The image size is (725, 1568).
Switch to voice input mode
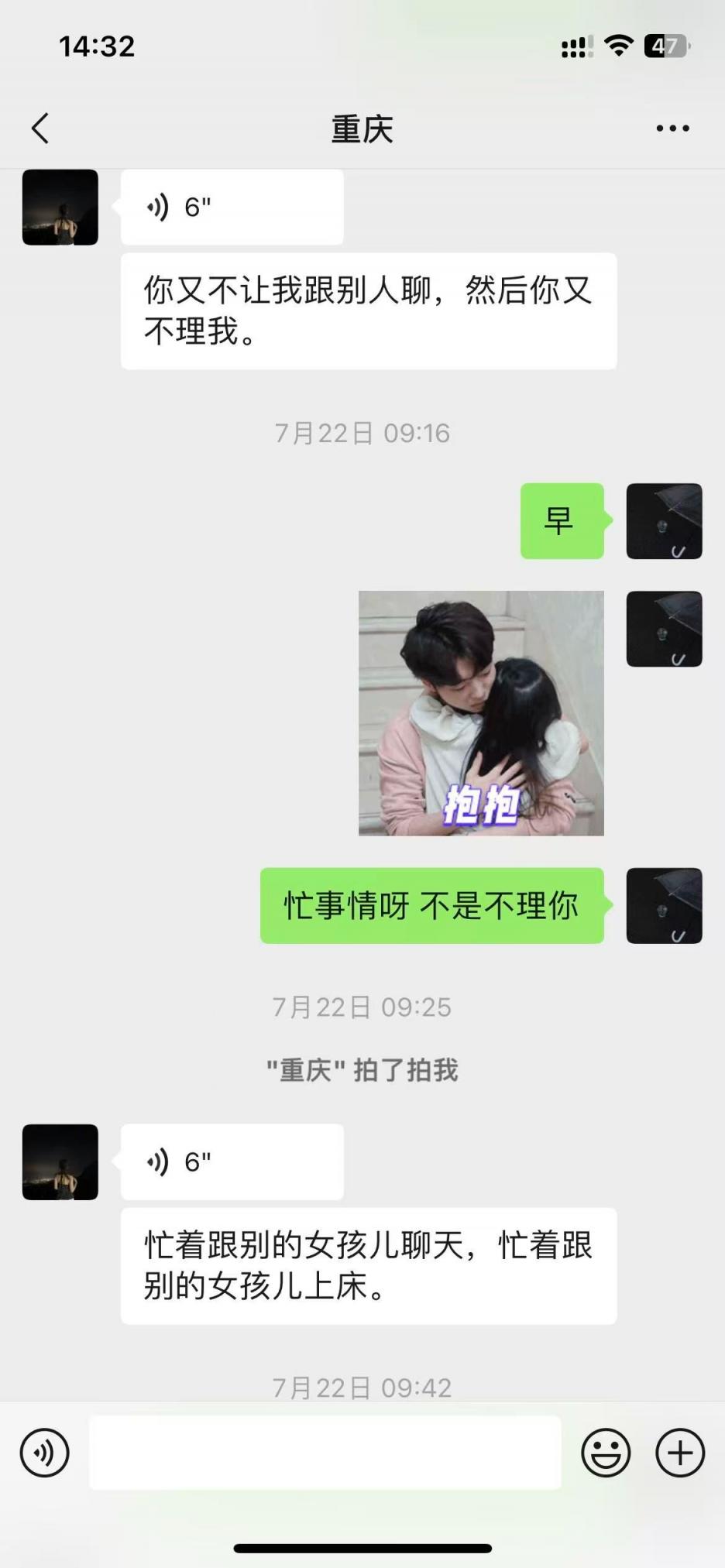tap(45, 1453)
